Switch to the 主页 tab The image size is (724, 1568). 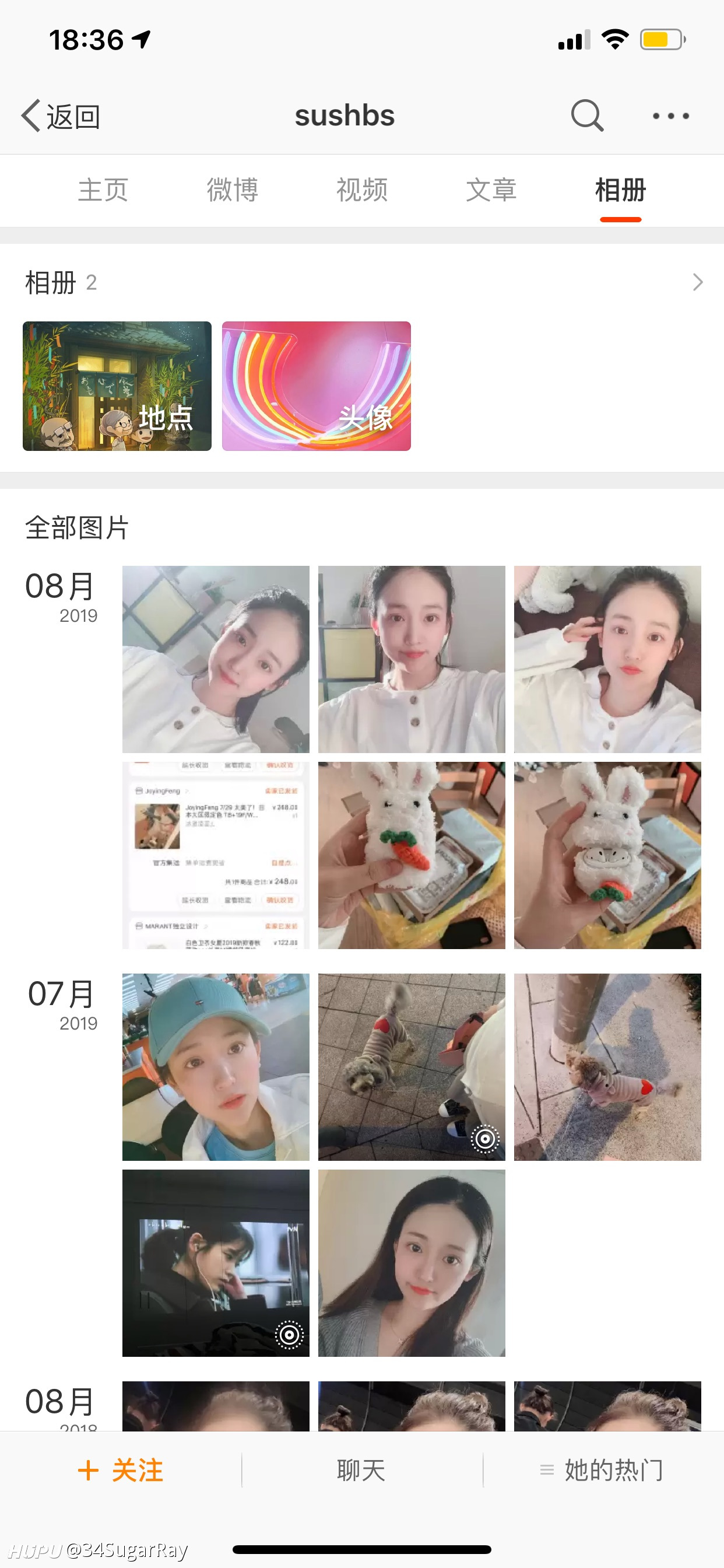coord(103,190)
